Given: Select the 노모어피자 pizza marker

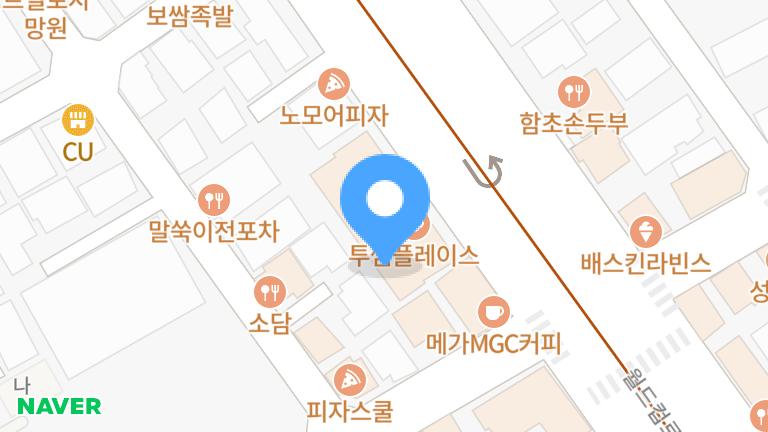Looking at the screenshot, I should tap(333, 83).
